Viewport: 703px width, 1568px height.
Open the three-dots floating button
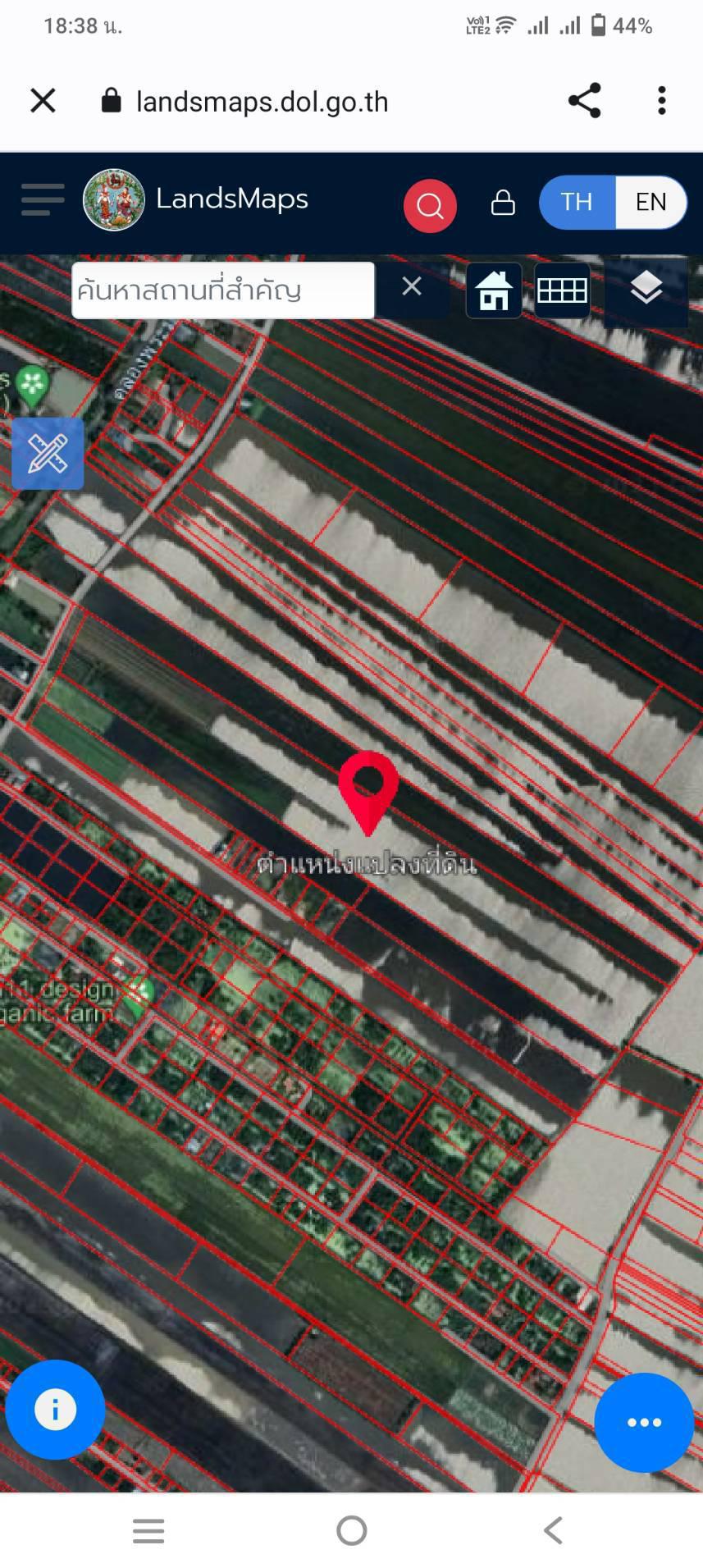pos(644,1423)
